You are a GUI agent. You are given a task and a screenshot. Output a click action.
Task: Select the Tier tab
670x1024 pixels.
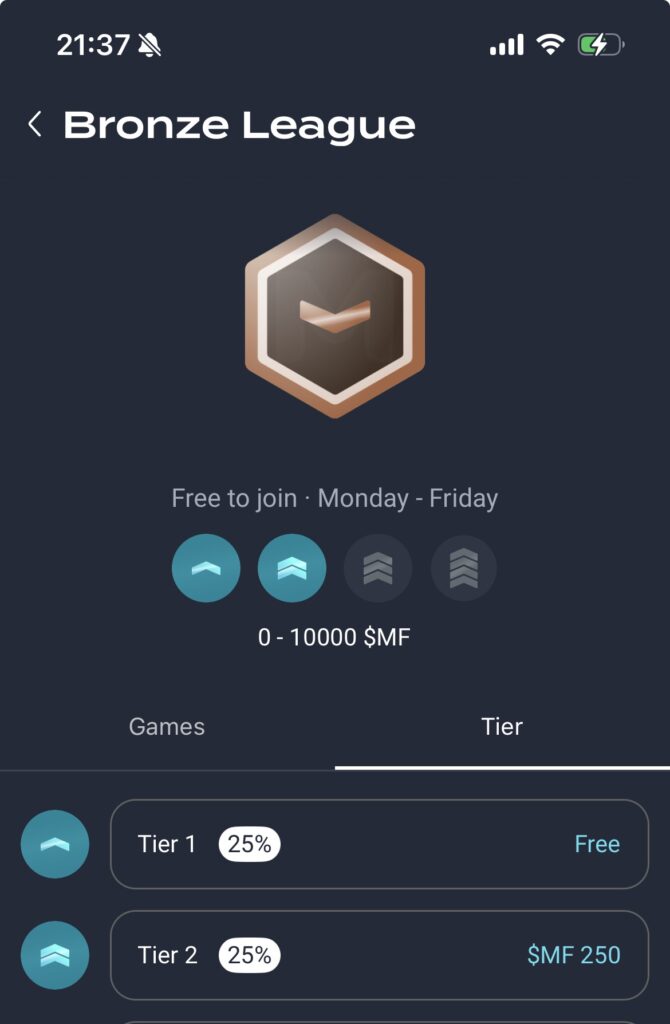[x=502, y=727]
